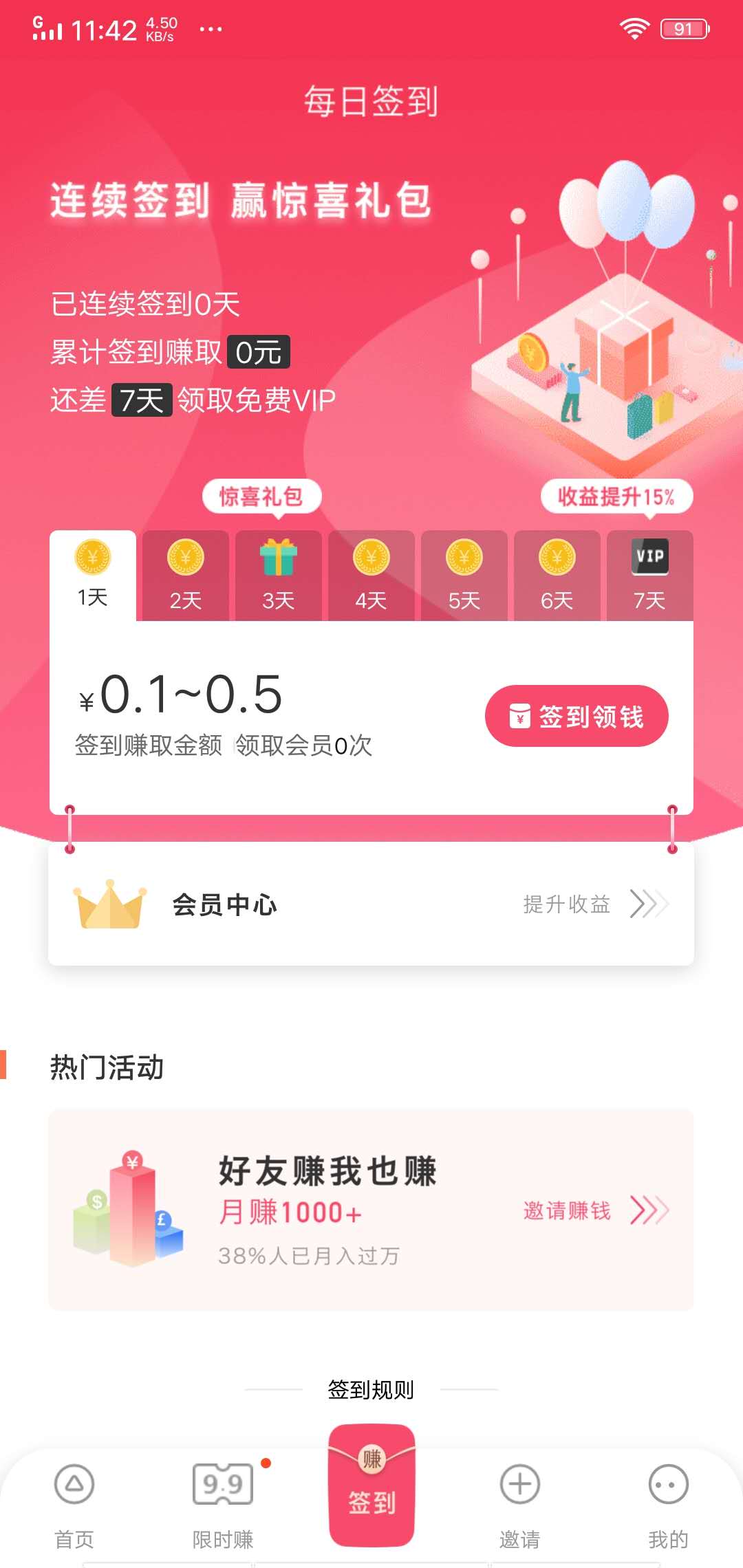Select the 4天 check-in tab
The image size is (743, 1568).
pyautogui.click(x=371, y=576)
